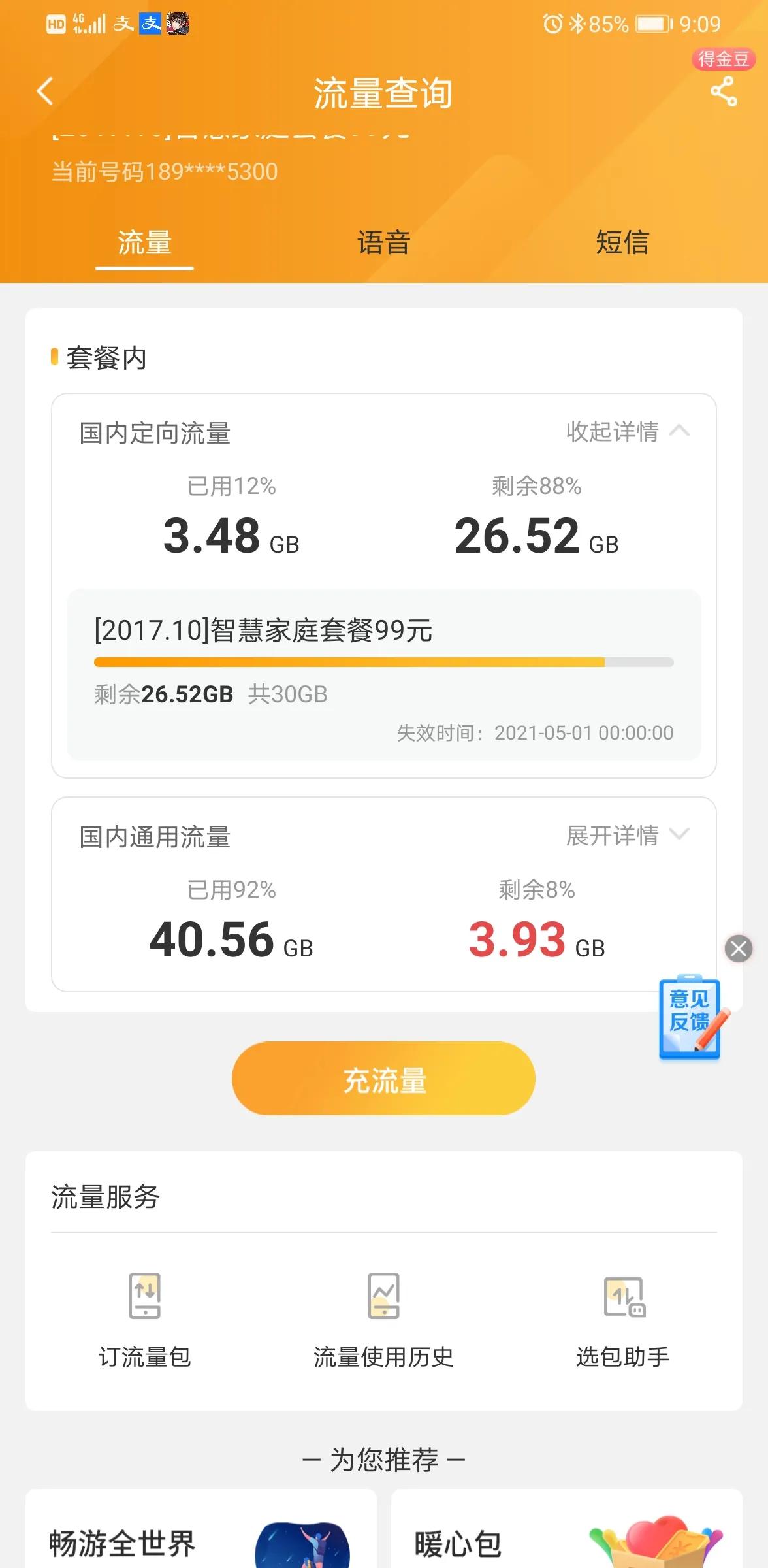
Task: Tap the 得金豆 reward badge
Action: point(723,59)
